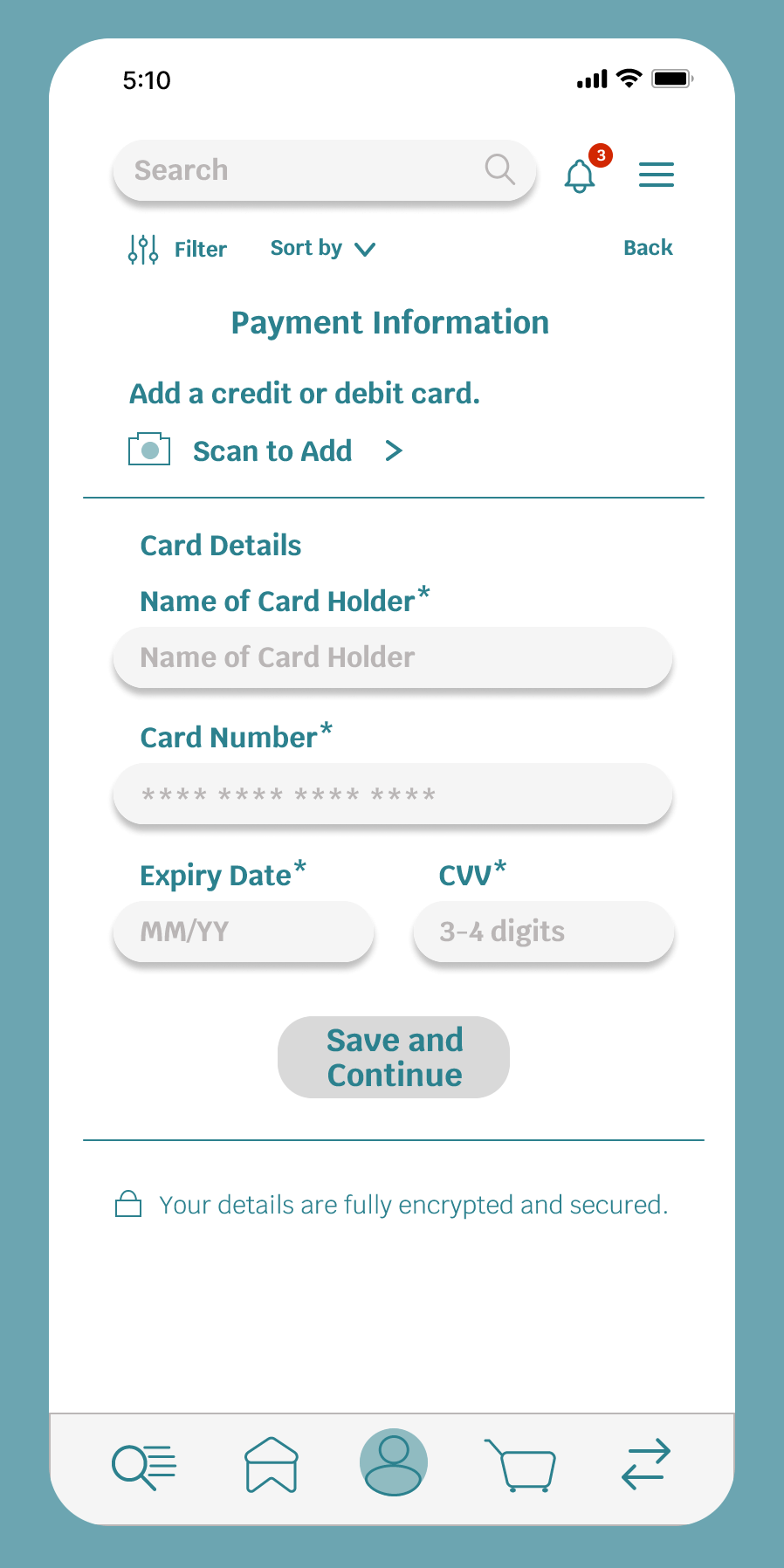
Task: Switch to the home tab
Action: click(271, 1465)
